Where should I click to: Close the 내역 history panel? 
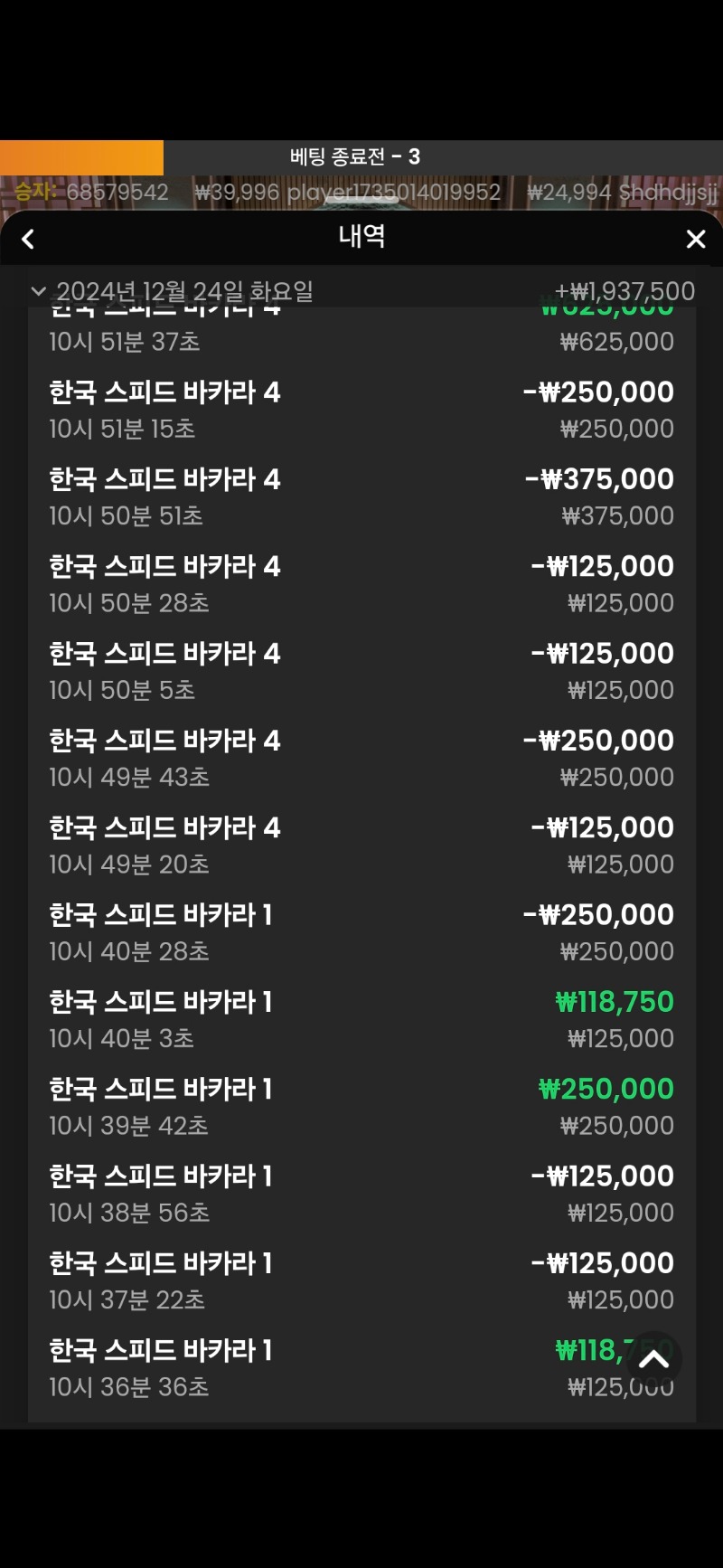(x=696, y=239)
